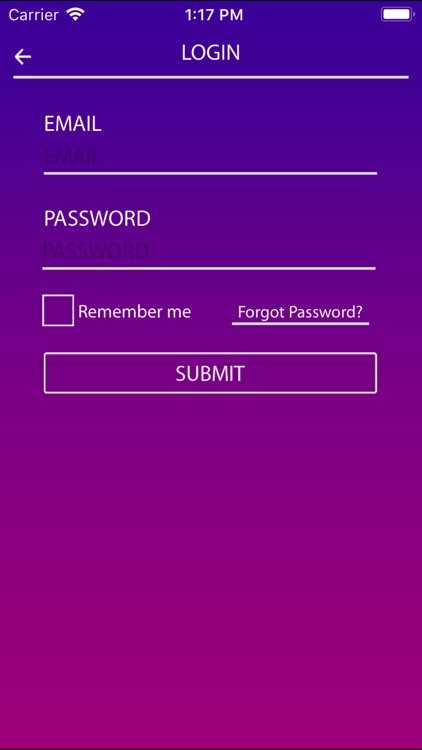Tap the Email input field

tap(210, 157)
